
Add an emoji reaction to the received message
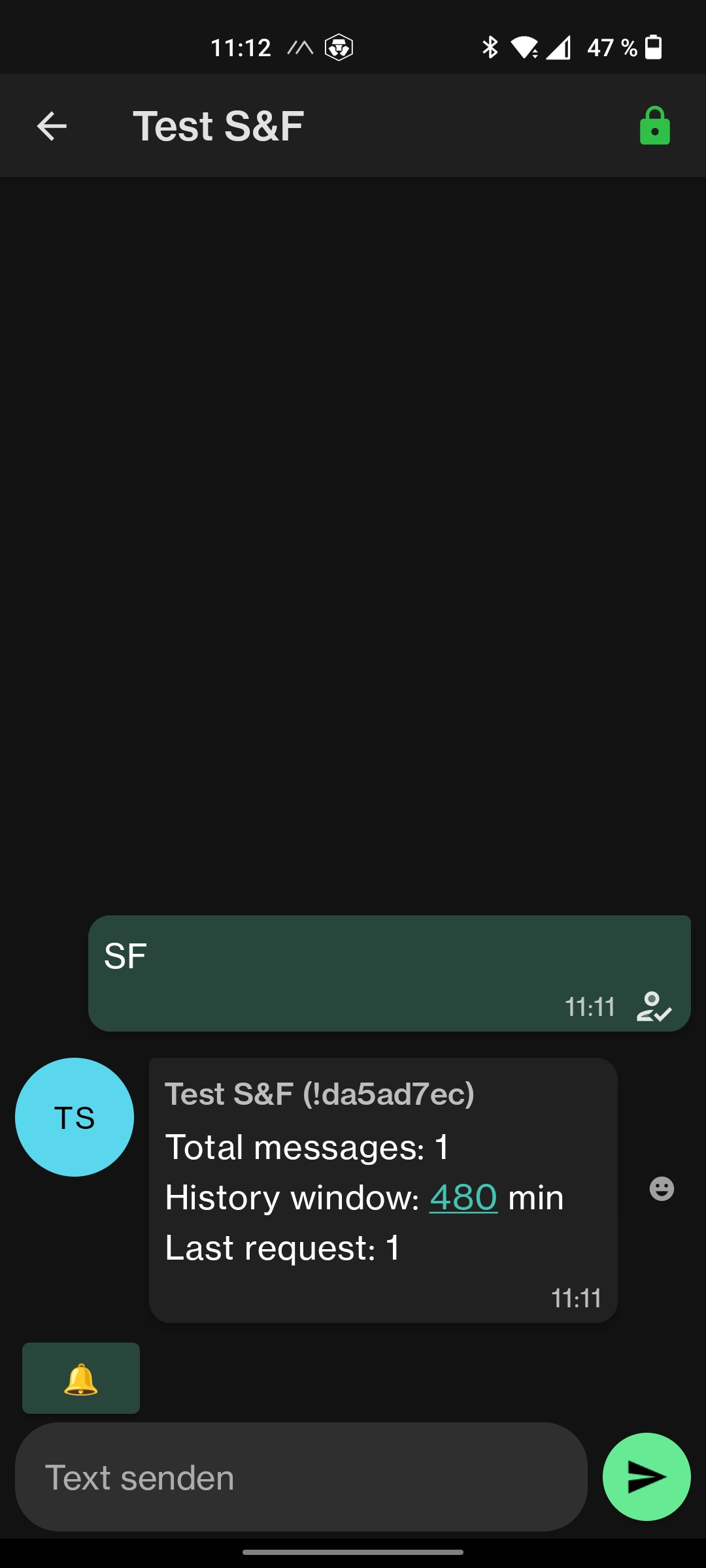tap(662, 1188)
